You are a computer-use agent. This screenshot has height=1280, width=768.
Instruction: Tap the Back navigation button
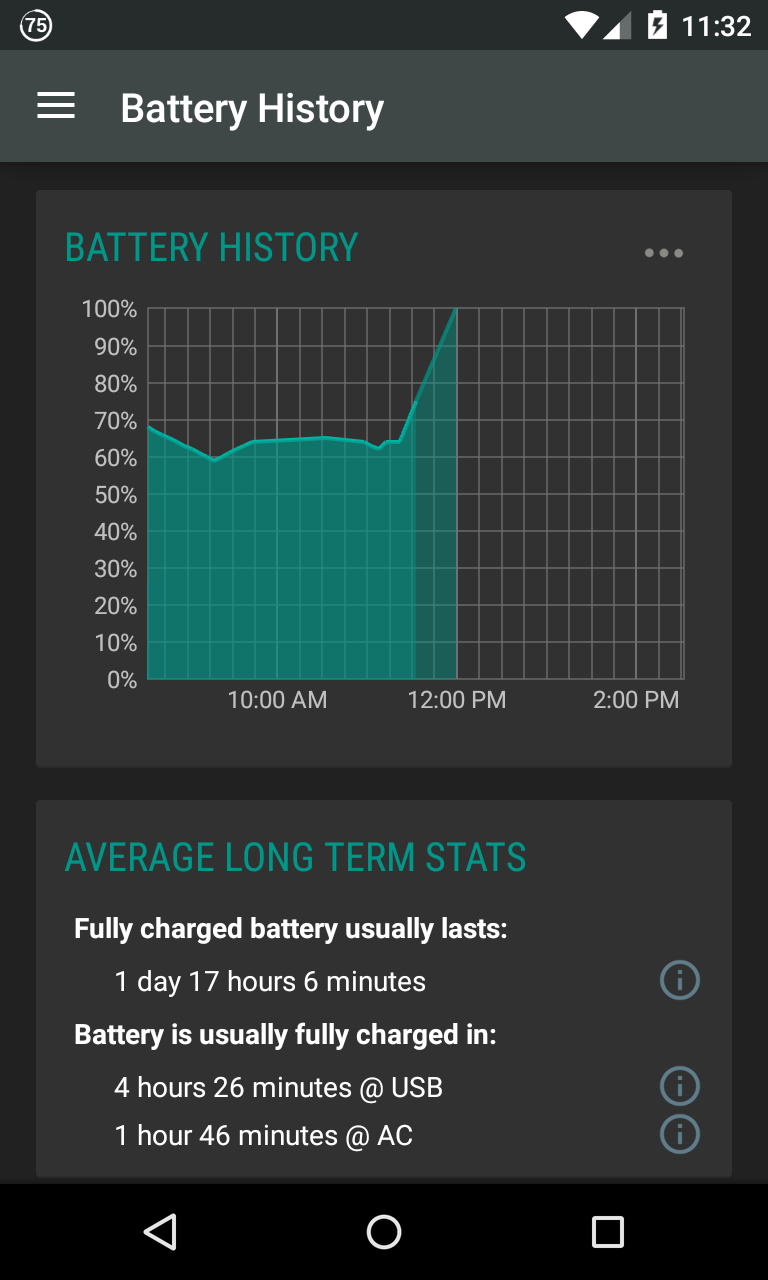click(160, 1231)
